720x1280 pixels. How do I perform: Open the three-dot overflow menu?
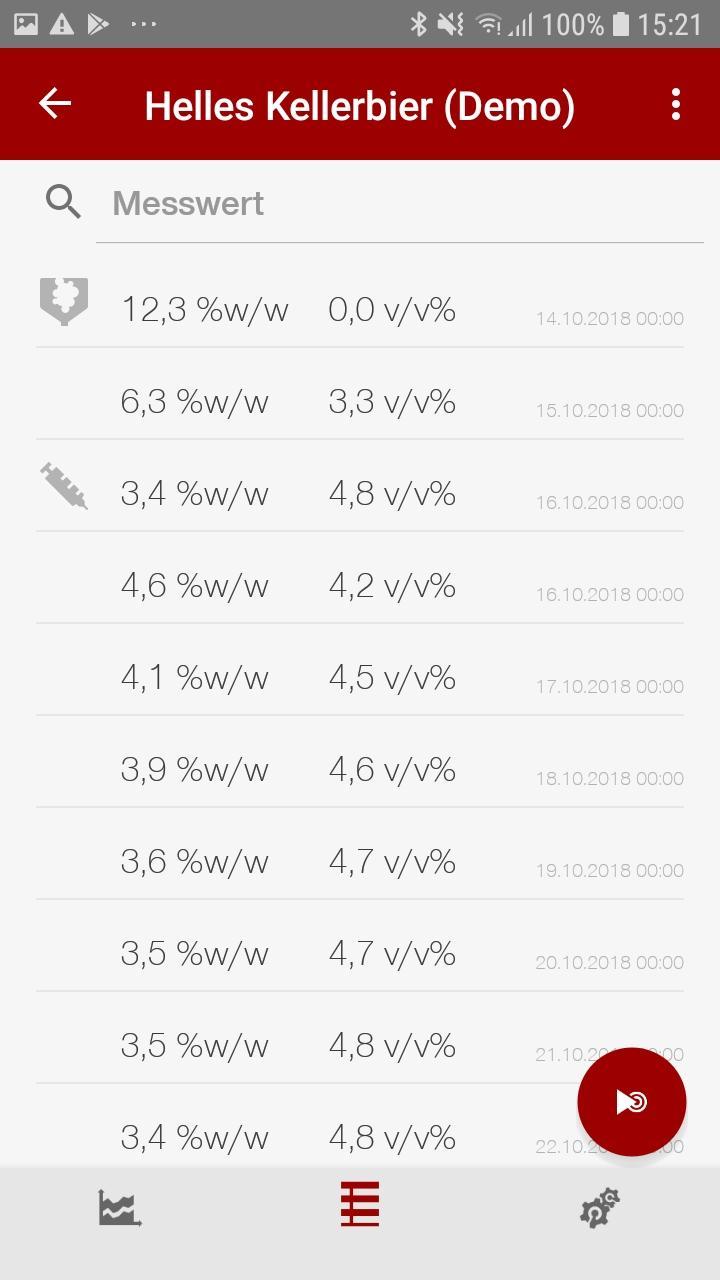coord(676,104)
